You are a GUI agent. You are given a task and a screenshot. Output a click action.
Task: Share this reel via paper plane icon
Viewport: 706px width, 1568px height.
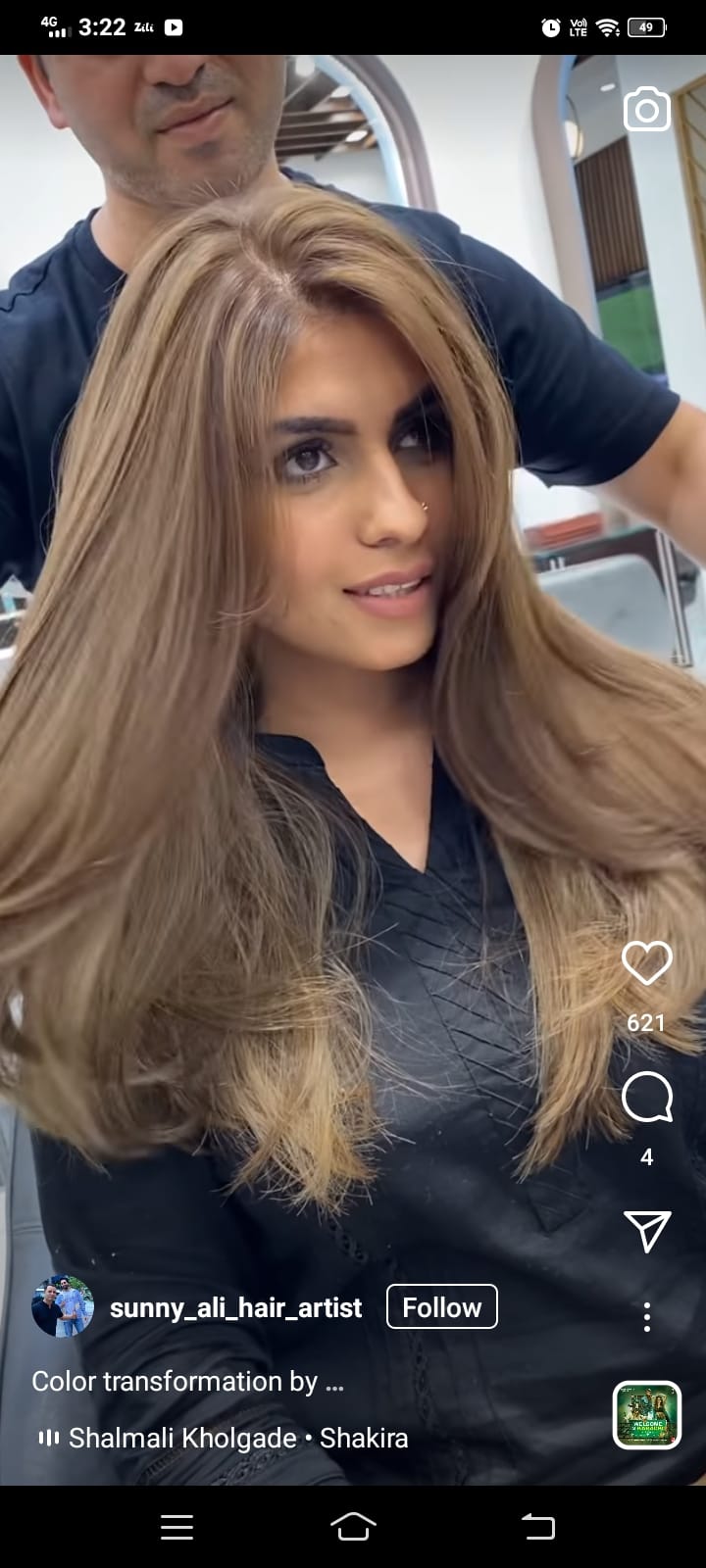coord(646,1231)
